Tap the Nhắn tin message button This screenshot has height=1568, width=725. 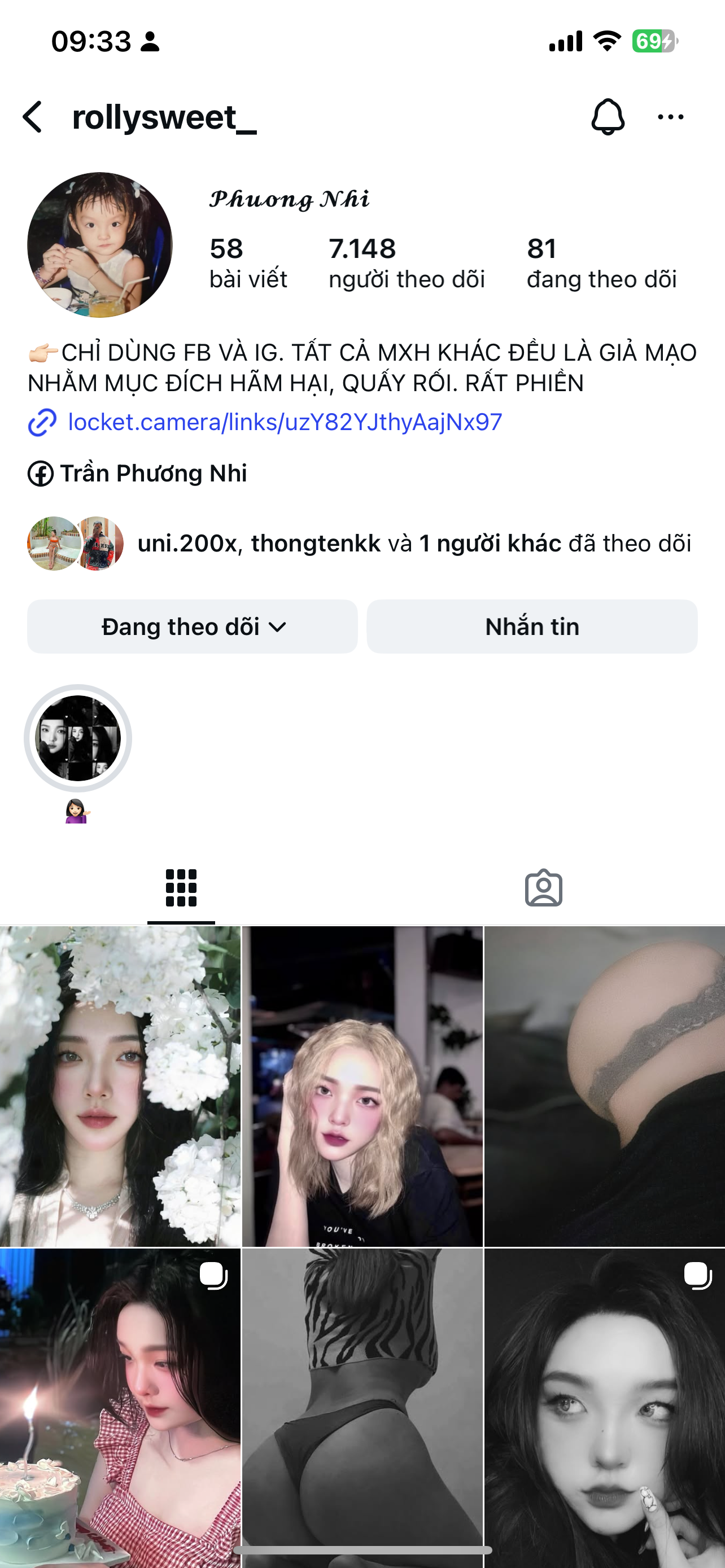pyautogui.click(x=532, y=627)
